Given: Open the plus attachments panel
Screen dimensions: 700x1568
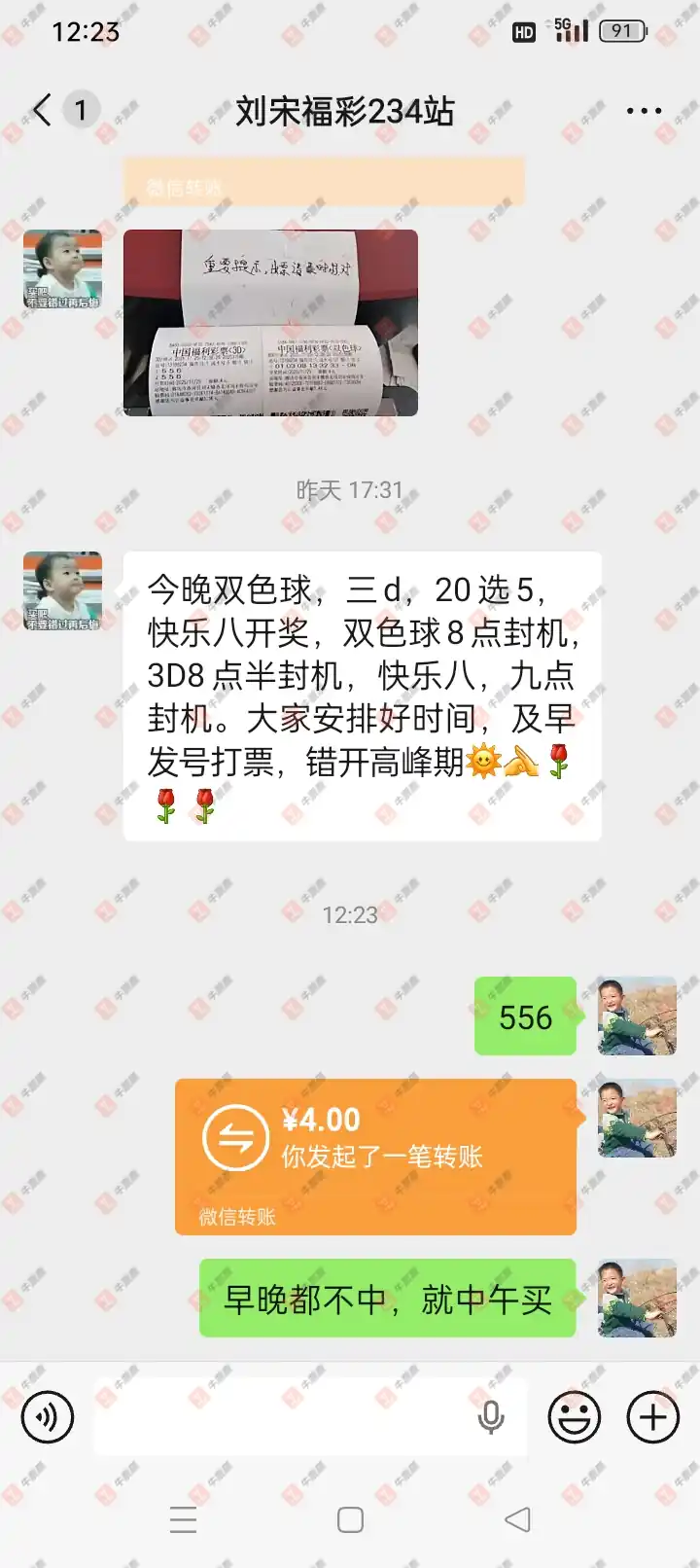Looking at the screenshot, I should pos(652,1417).
